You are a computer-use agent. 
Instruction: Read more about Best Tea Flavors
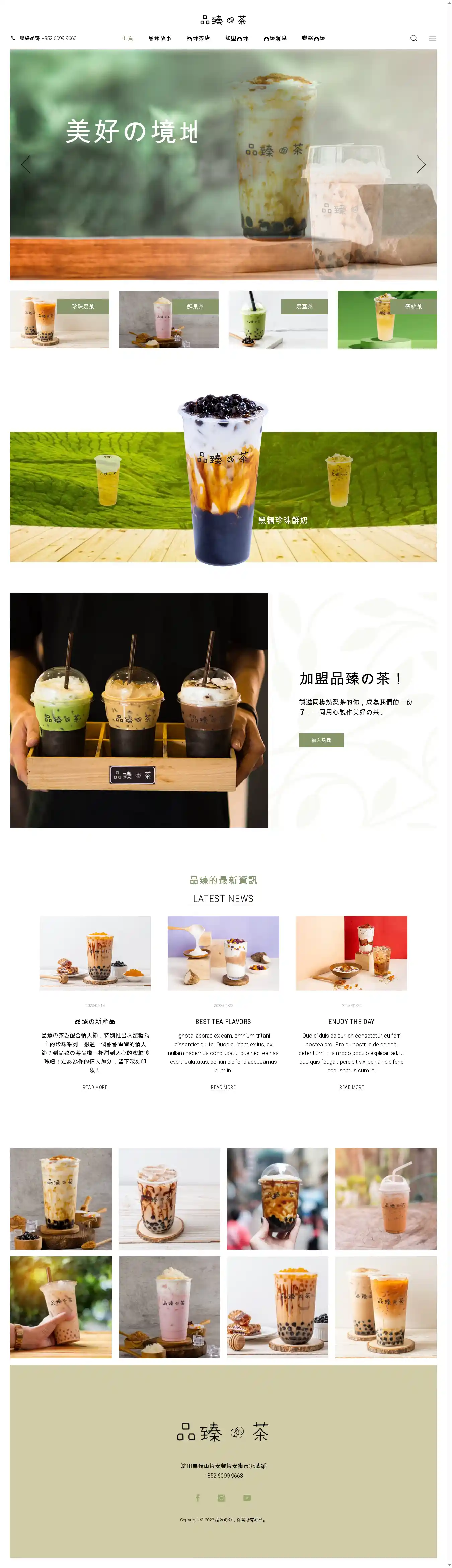coord(223,1087)
